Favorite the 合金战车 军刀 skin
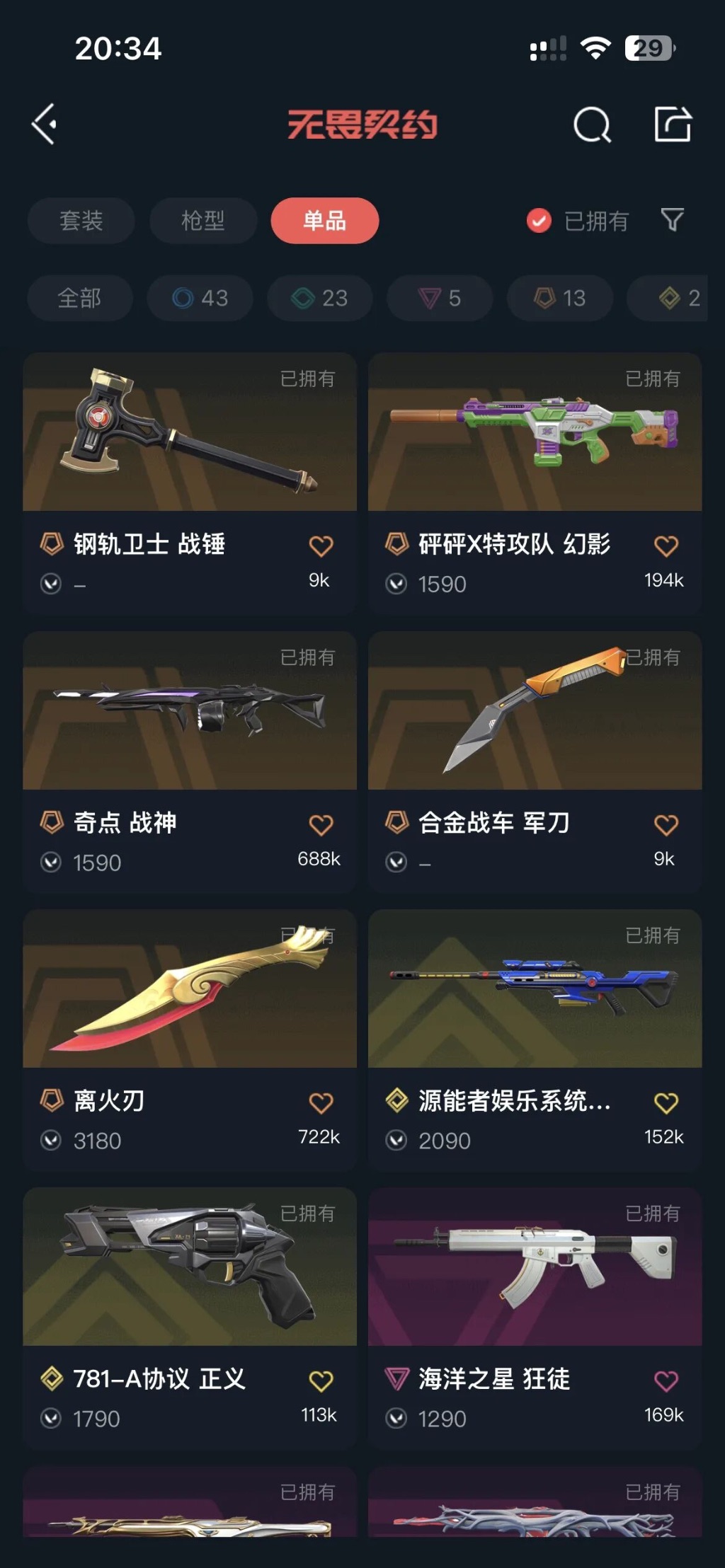The image size is (725, 1568). click(x=666, y=825)
